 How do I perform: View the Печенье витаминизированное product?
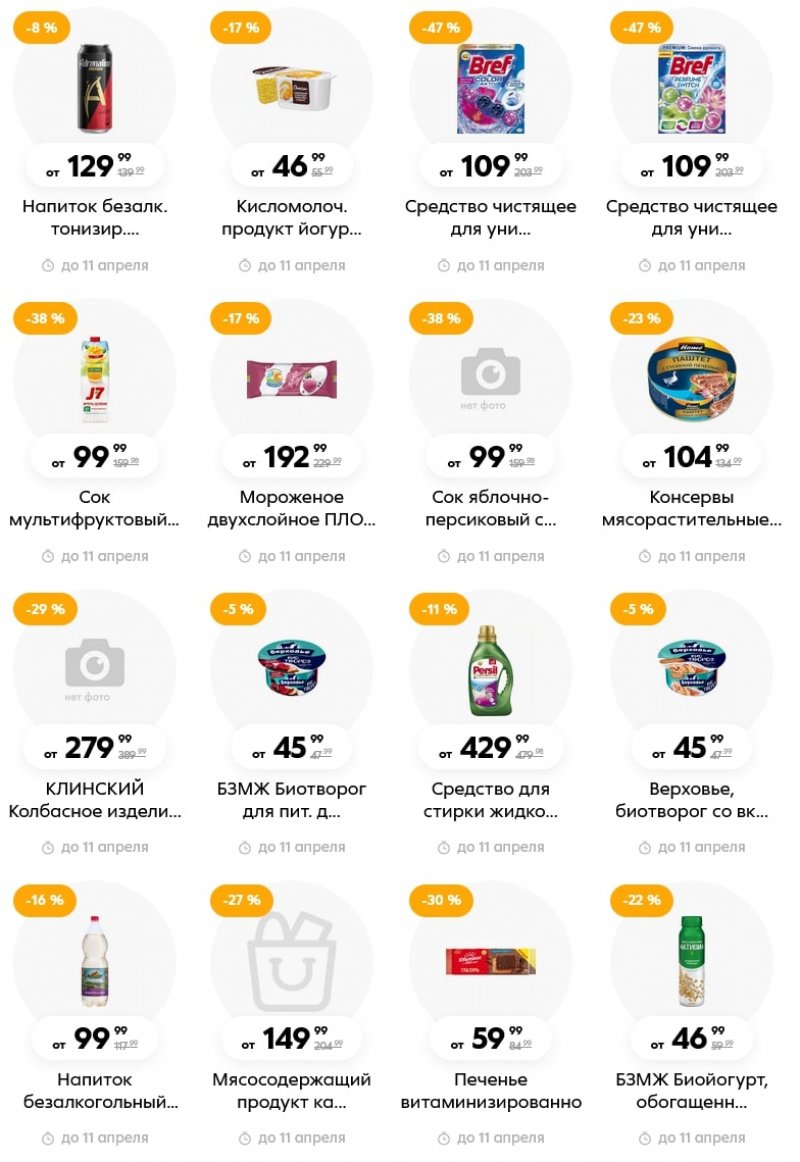tap(490, 960)
